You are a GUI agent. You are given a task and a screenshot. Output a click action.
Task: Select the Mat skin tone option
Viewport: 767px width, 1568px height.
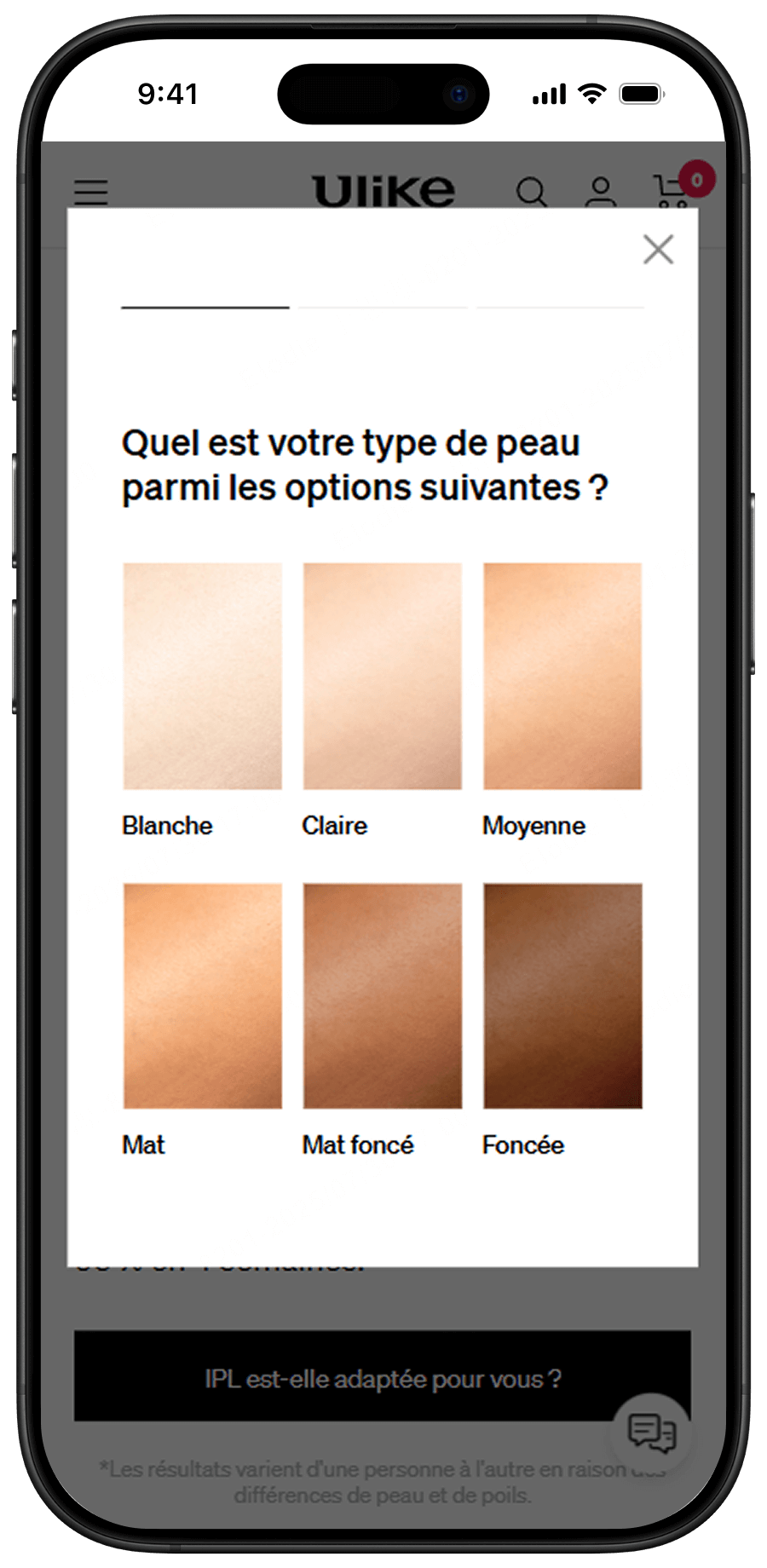click(x=203, y=995)
